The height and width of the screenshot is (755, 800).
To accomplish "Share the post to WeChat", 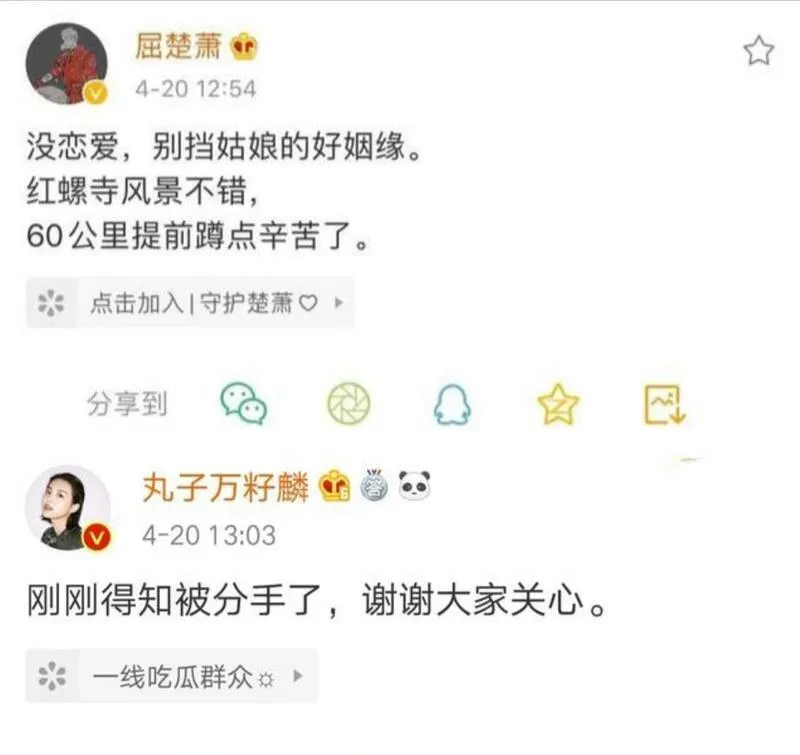I will [243, 403].
